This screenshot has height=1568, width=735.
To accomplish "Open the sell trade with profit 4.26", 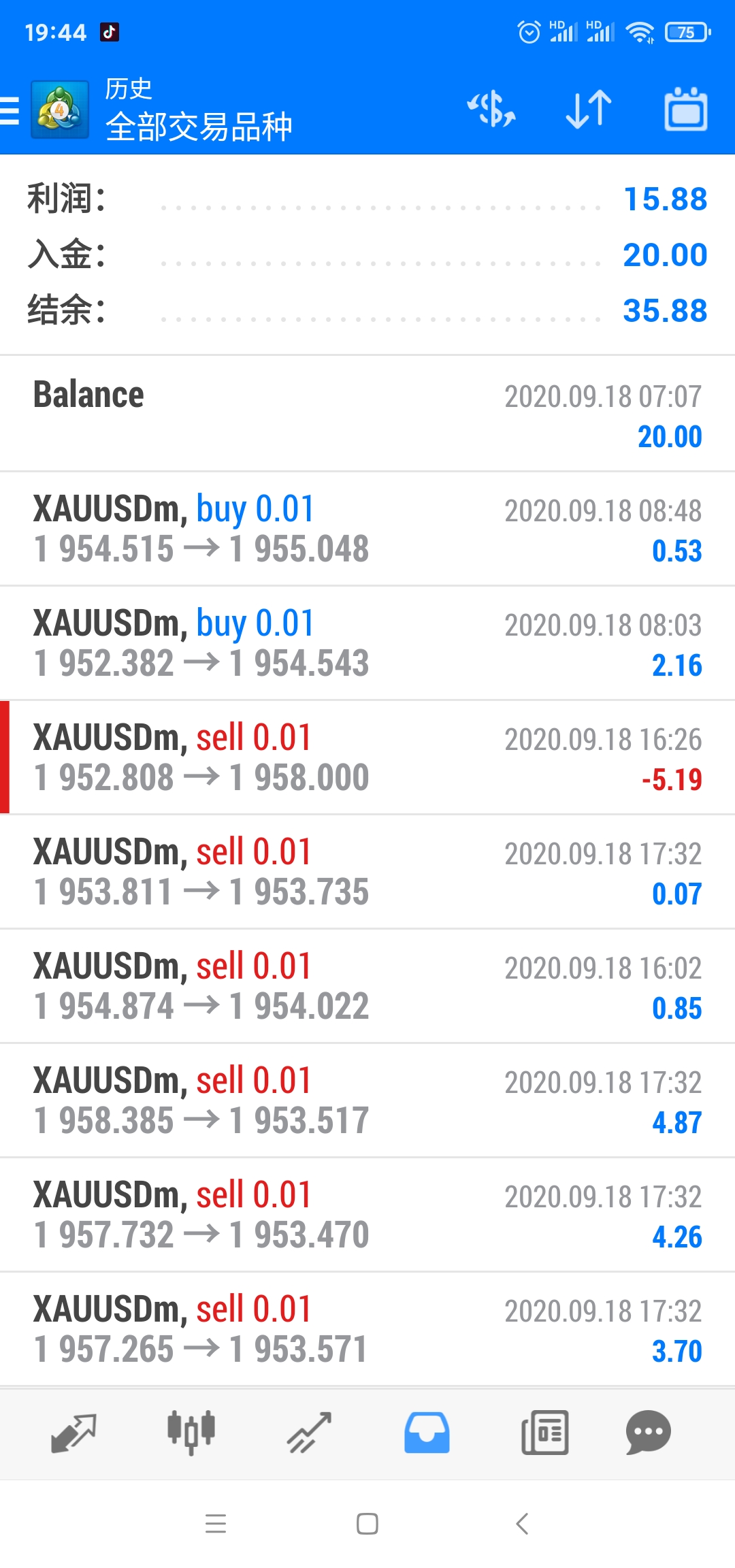I will (367, 1215).
